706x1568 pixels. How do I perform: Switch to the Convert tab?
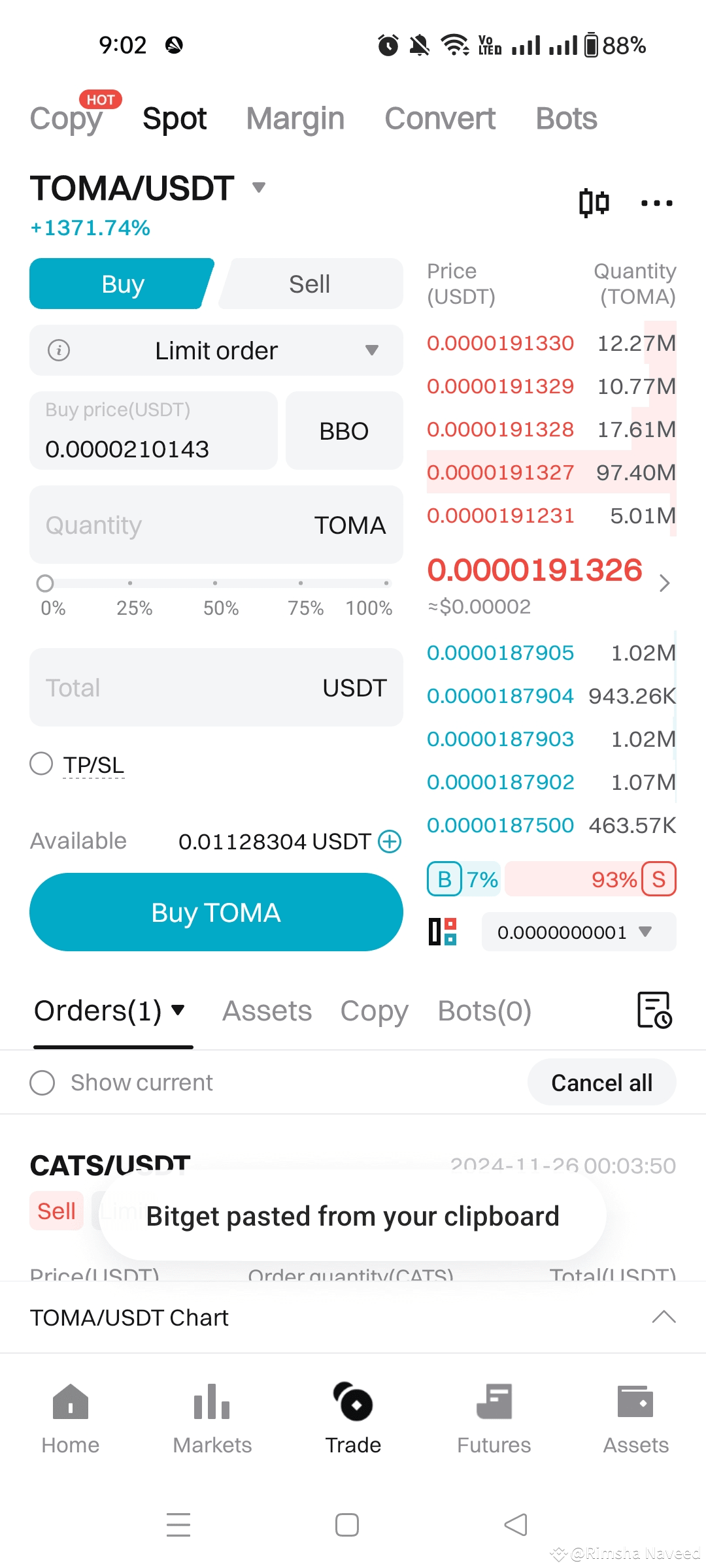440,119
